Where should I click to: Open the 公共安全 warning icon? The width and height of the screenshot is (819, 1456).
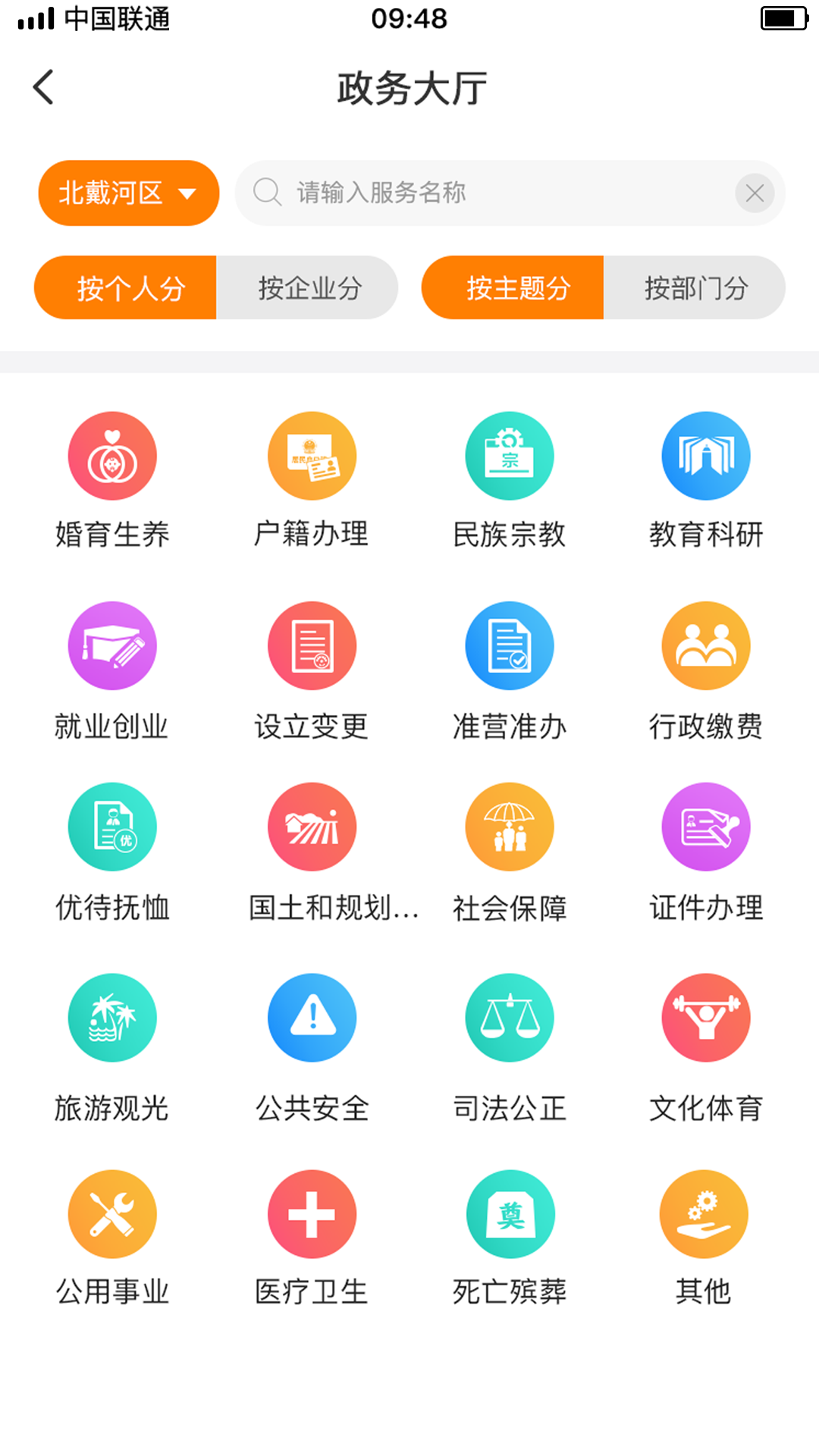(311, 1017)
